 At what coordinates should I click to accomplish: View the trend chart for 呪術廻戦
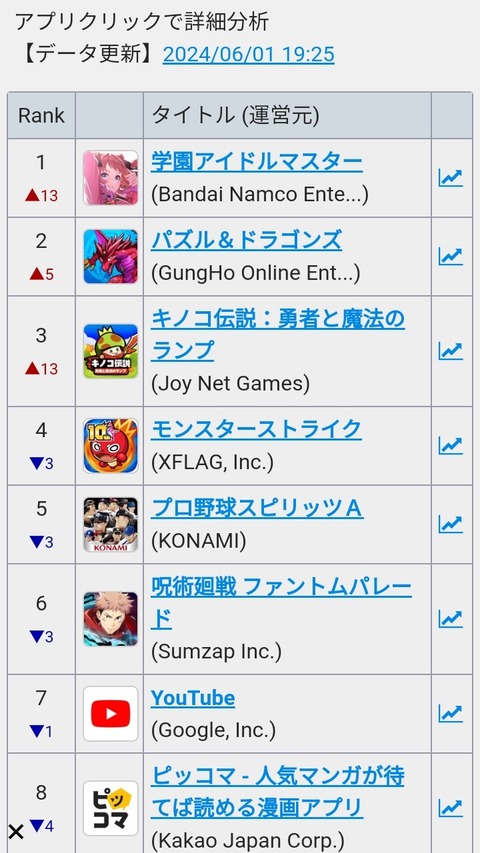(x=451, y=619)
